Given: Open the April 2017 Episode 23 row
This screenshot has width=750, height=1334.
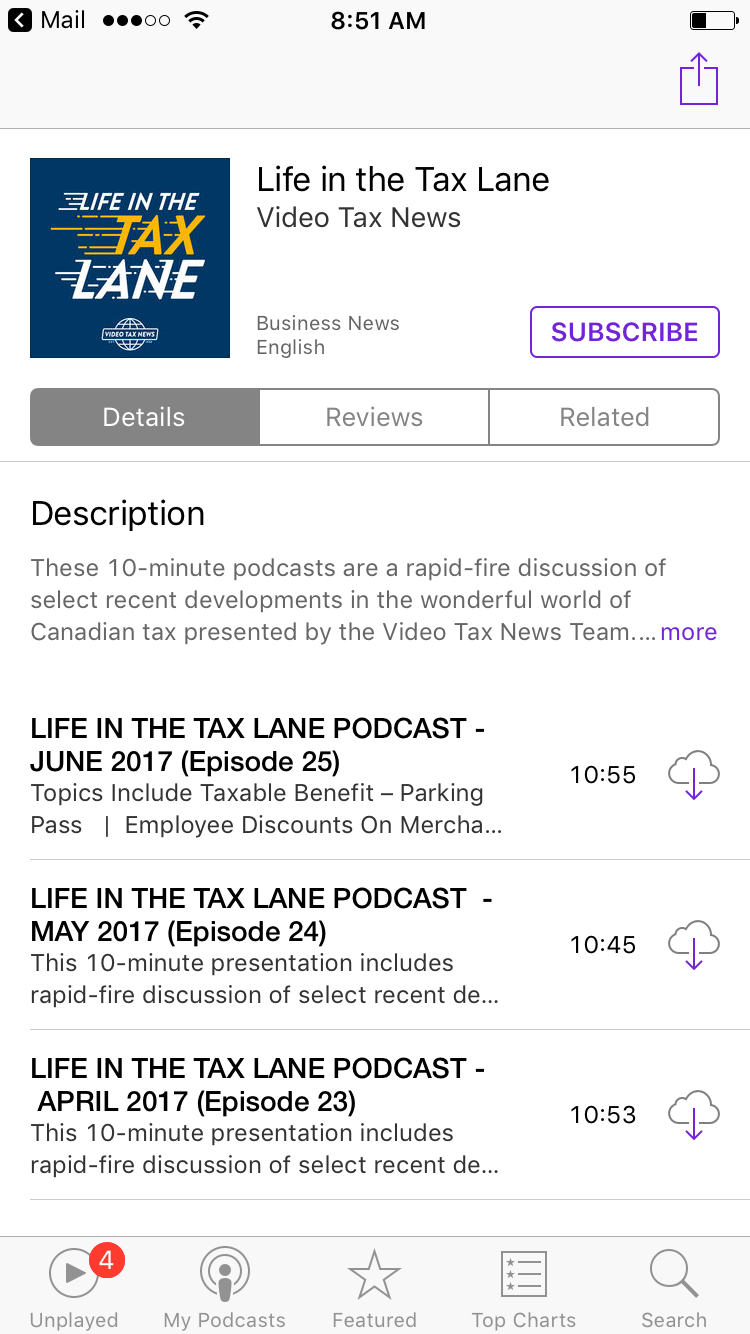Looking at the screenshot, I should pyautogui.click(x=375, y=1115).
